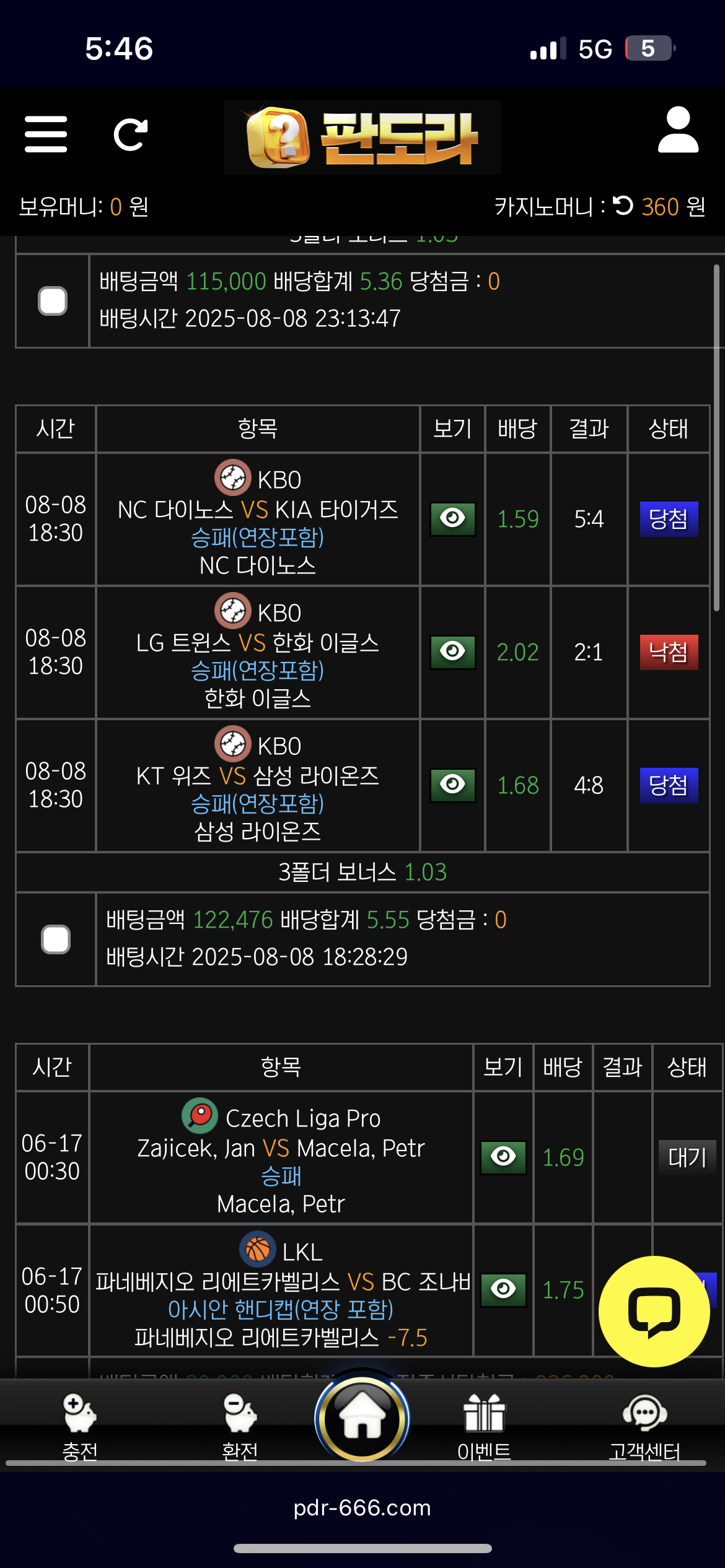Return to the home screen tab

coord(362,1418)
